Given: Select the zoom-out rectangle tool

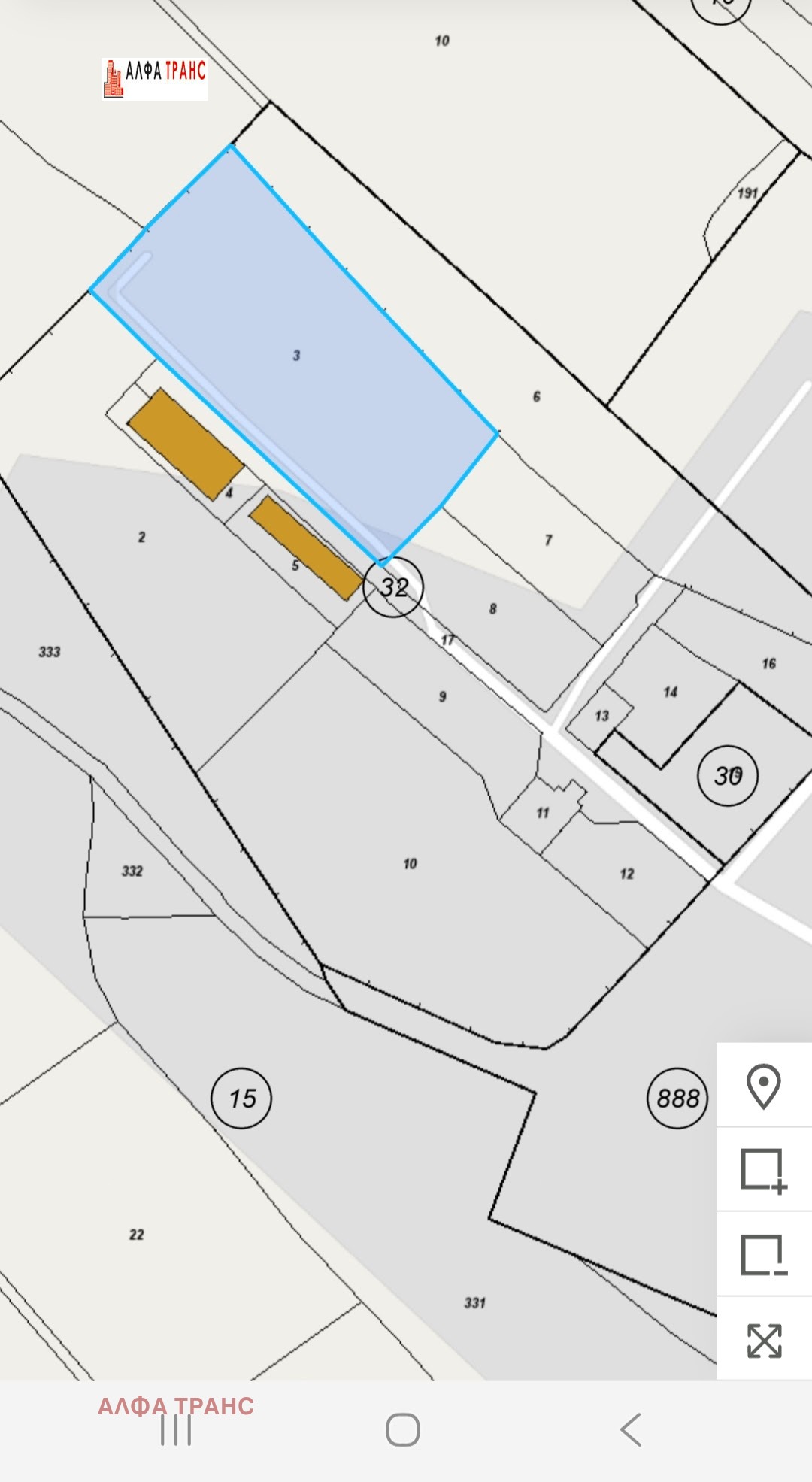Looking at the screenshot, I should click(x=763, y=1255).
